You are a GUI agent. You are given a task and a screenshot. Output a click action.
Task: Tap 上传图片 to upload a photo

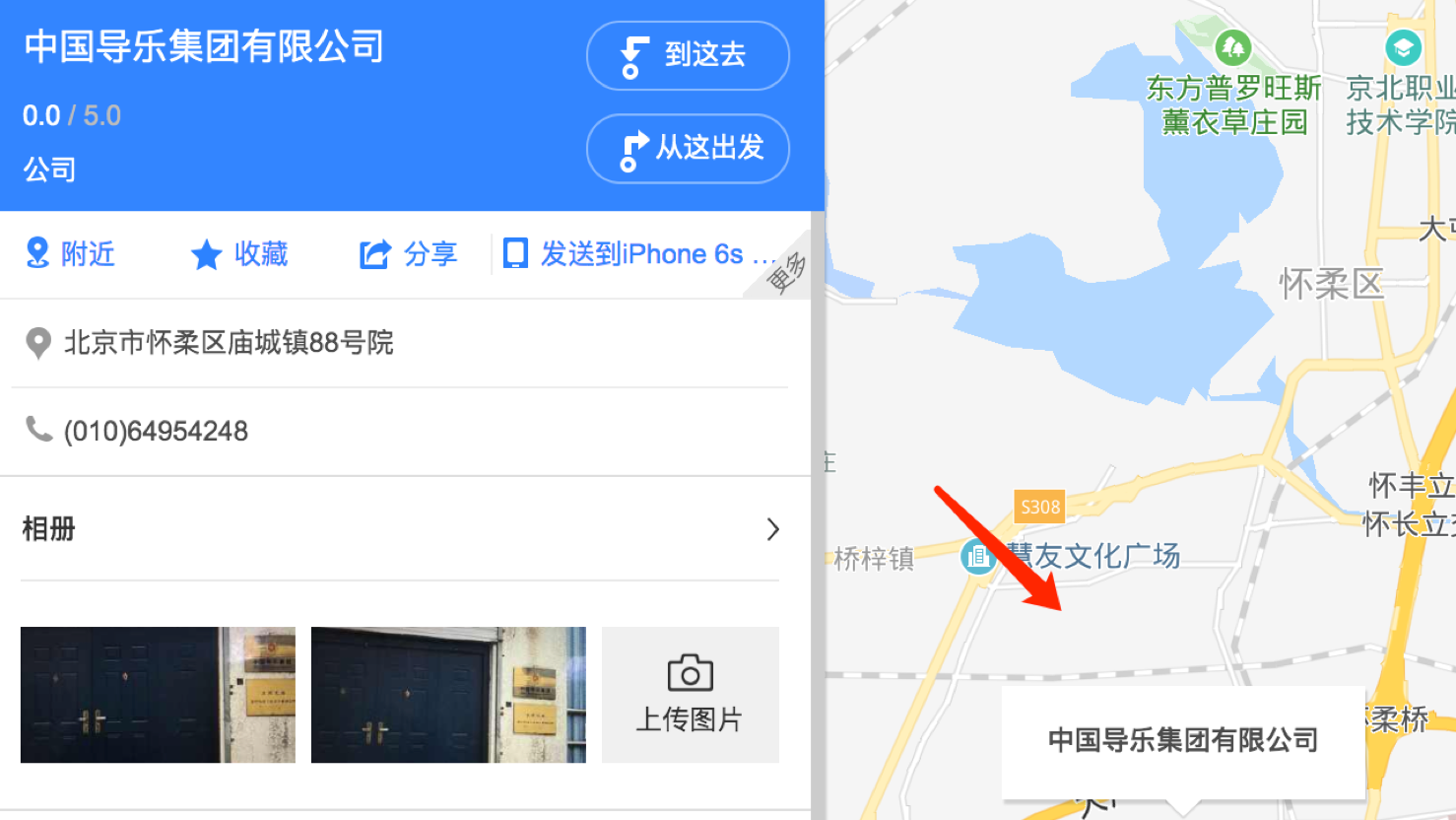coord(690,695)
